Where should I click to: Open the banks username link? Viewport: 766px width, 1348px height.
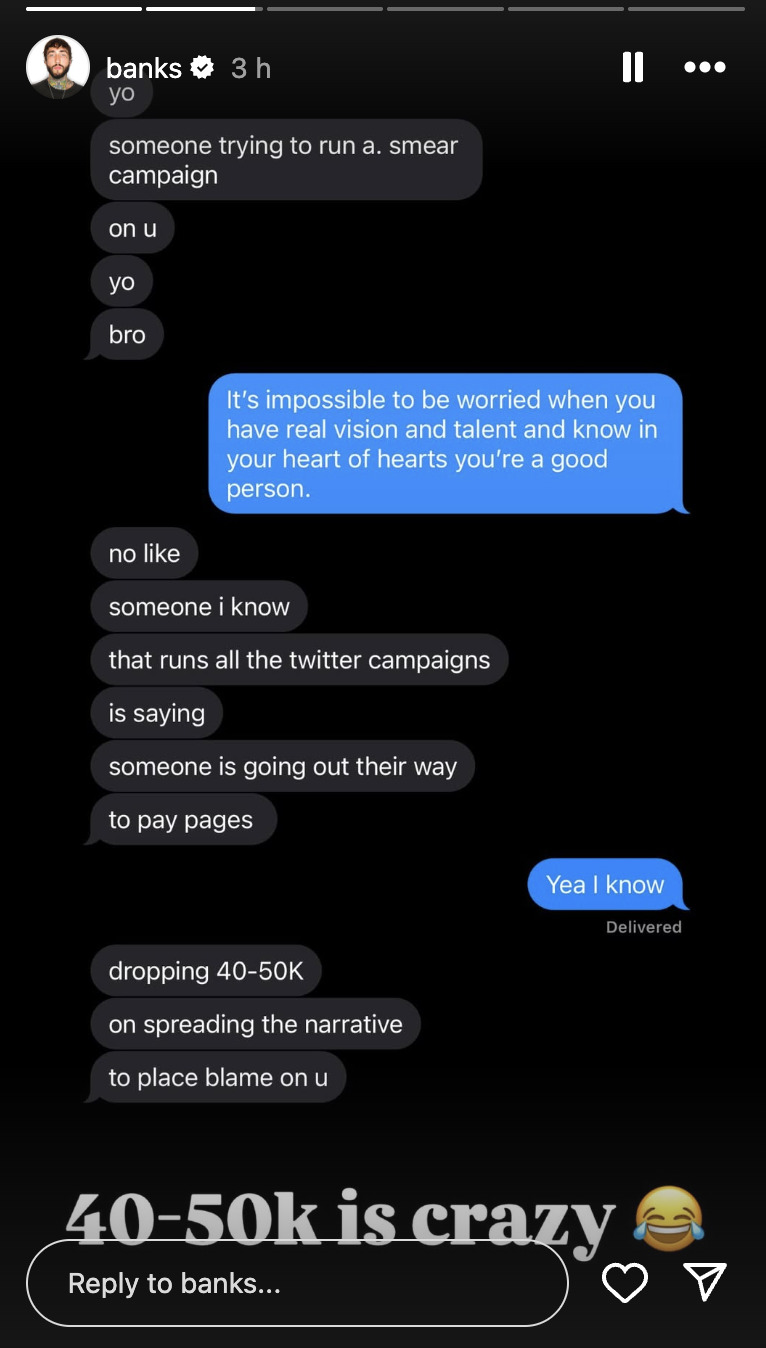pyautogui.click(x=144, y=68)
